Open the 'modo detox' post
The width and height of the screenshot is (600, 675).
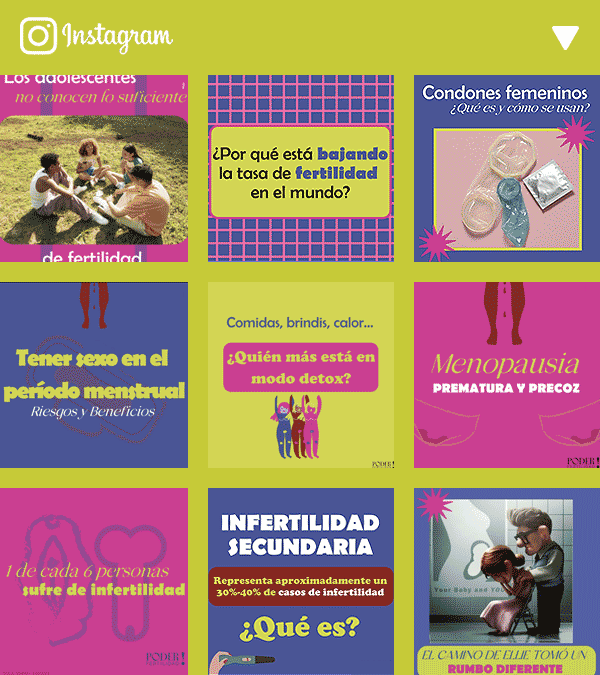coord(300,375)
